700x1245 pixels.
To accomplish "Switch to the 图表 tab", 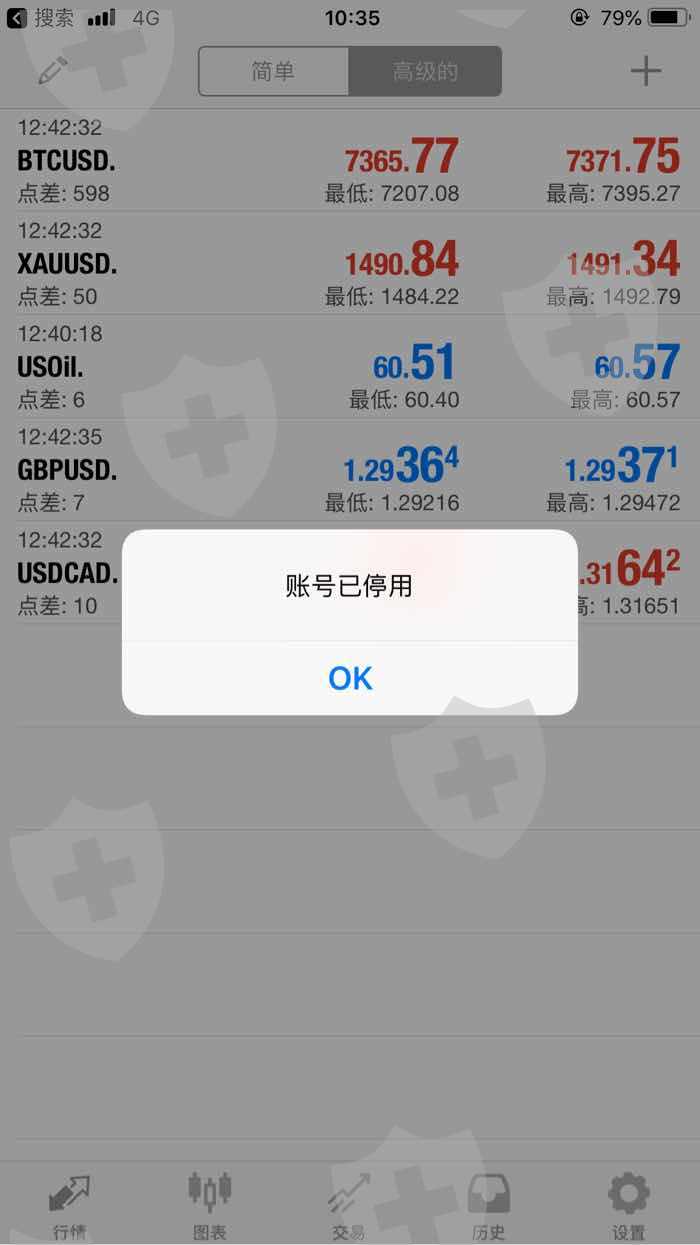I will [210, 1205].
